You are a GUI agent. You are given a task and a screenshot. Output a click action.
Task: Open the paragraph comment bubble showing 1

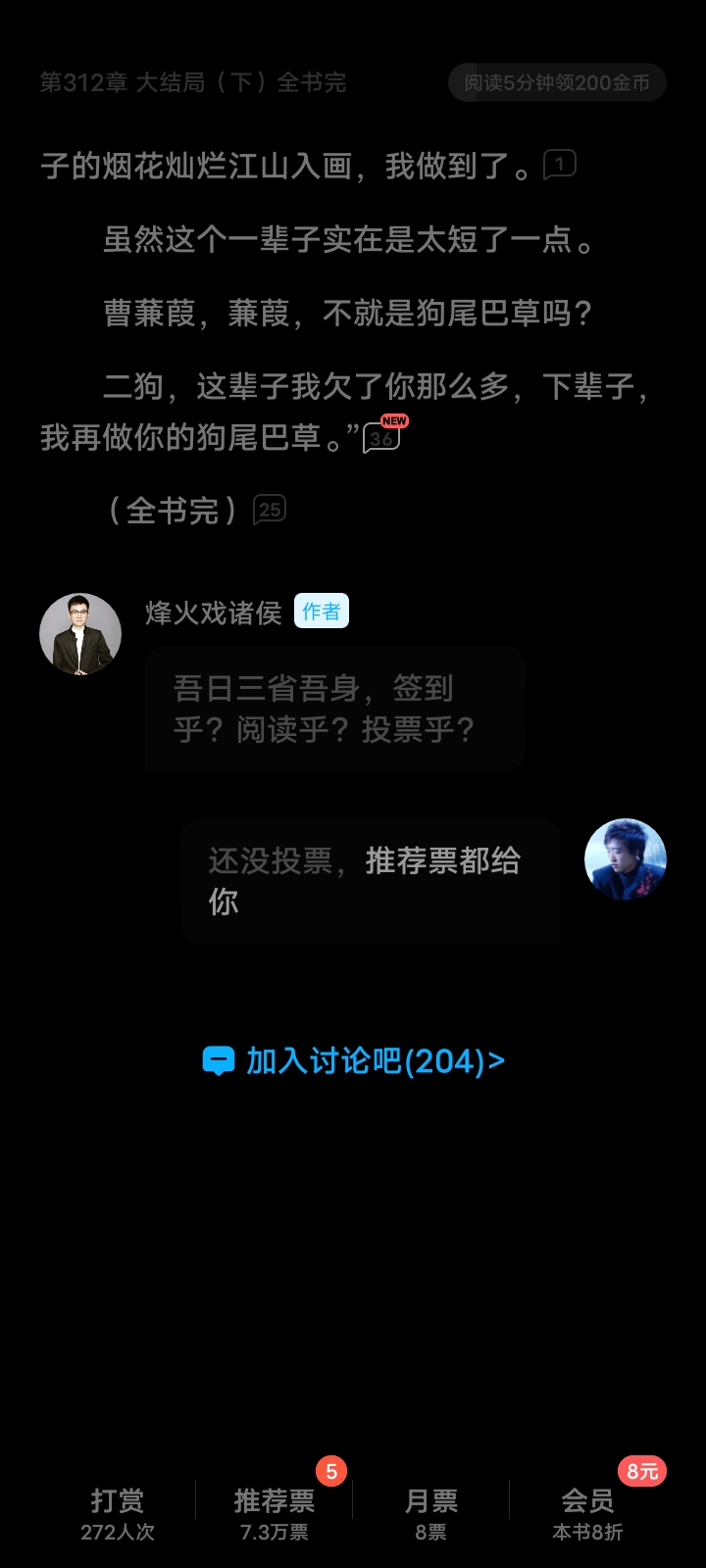point(560,164)
